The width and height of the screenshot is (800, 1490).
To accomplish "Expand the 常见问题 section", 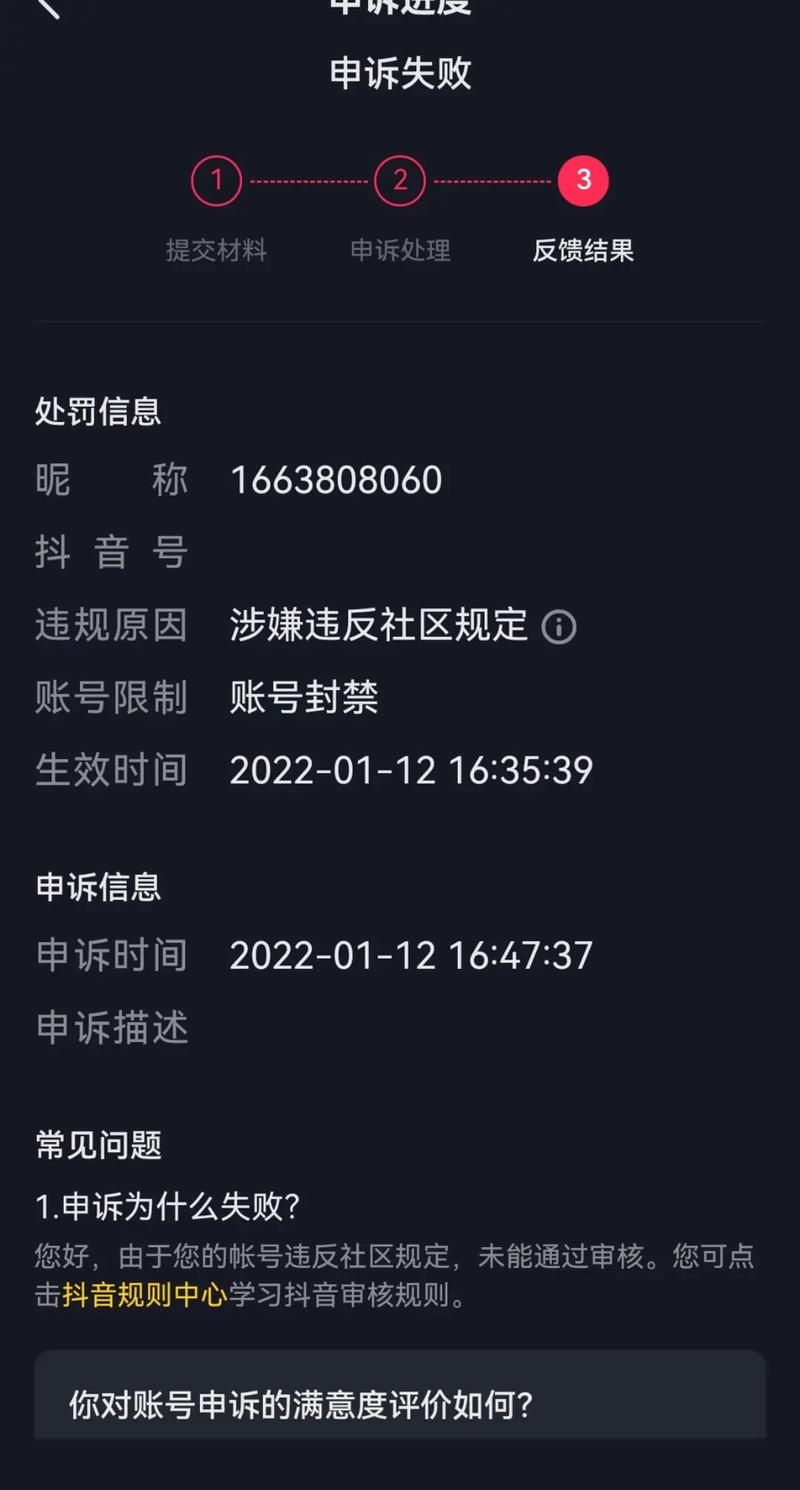I will coord(96,1146).
